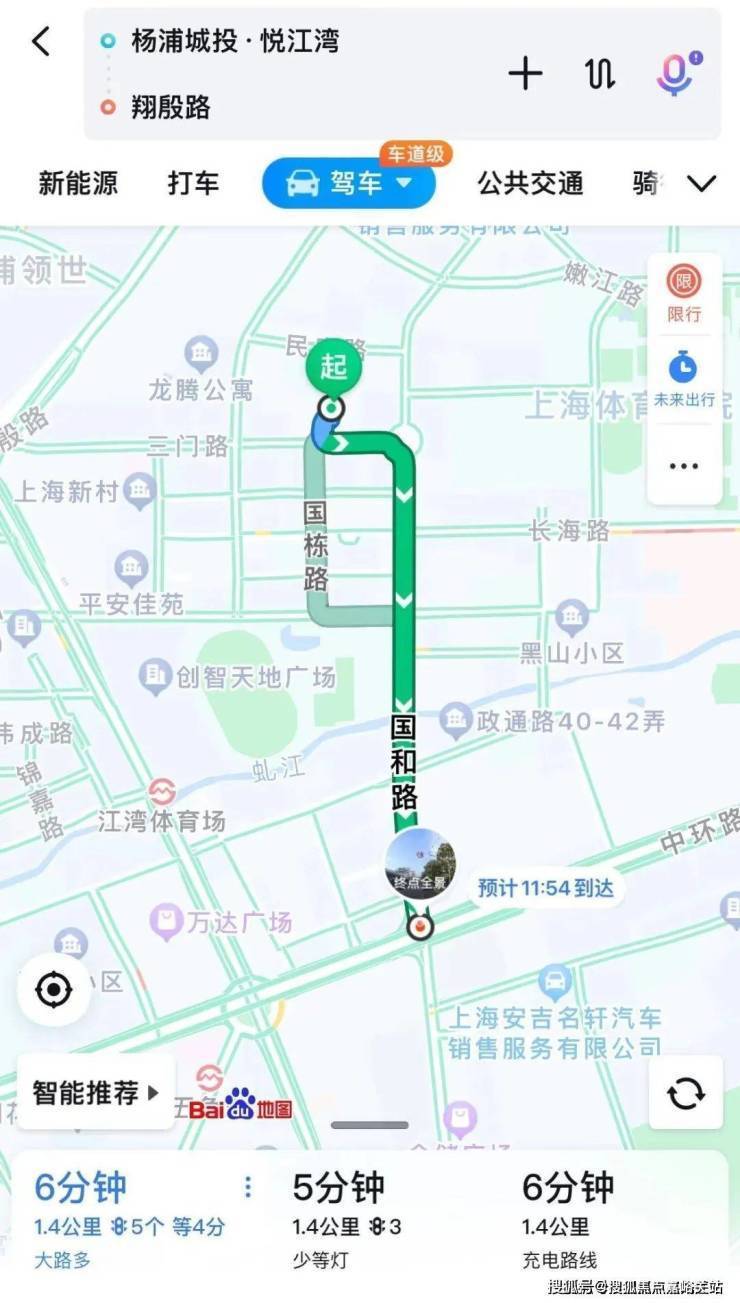Open more map options

(684, 465)
